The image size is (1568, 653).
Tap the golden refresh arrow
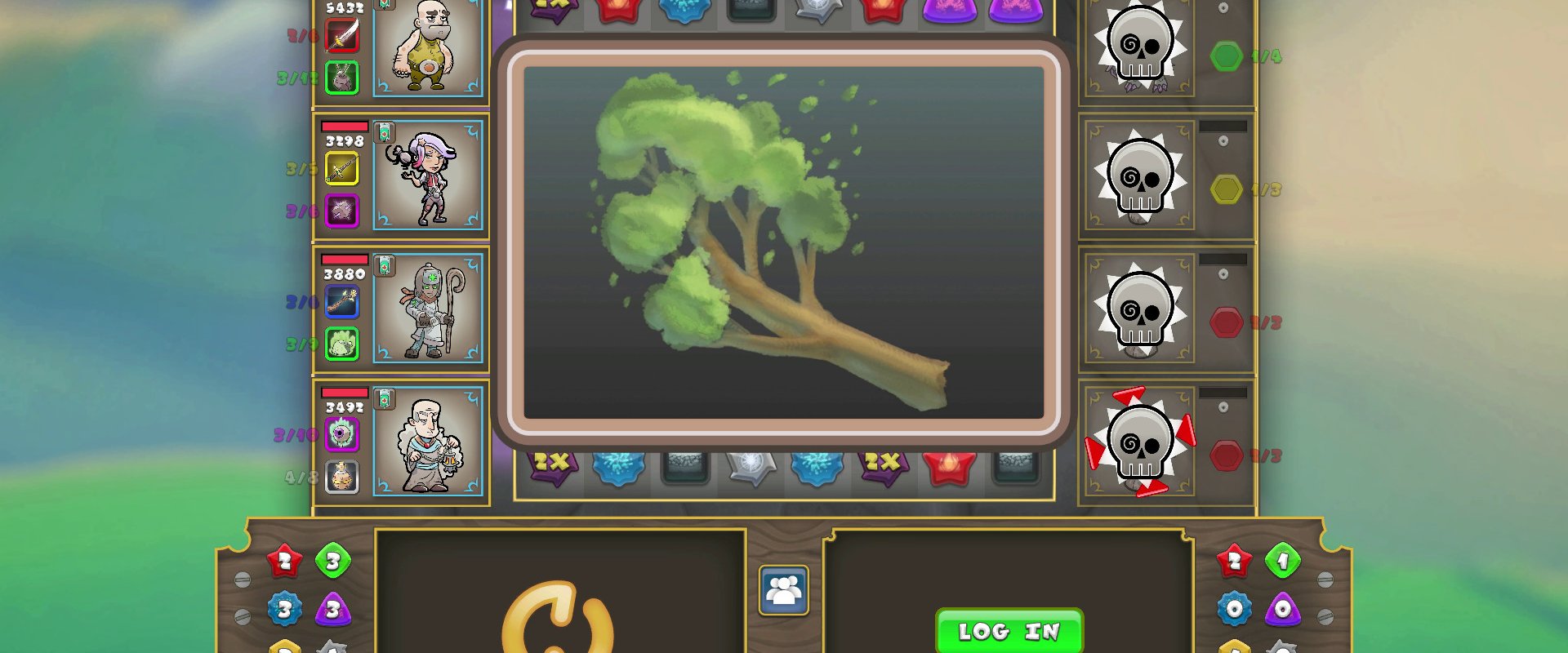(558, 617)
